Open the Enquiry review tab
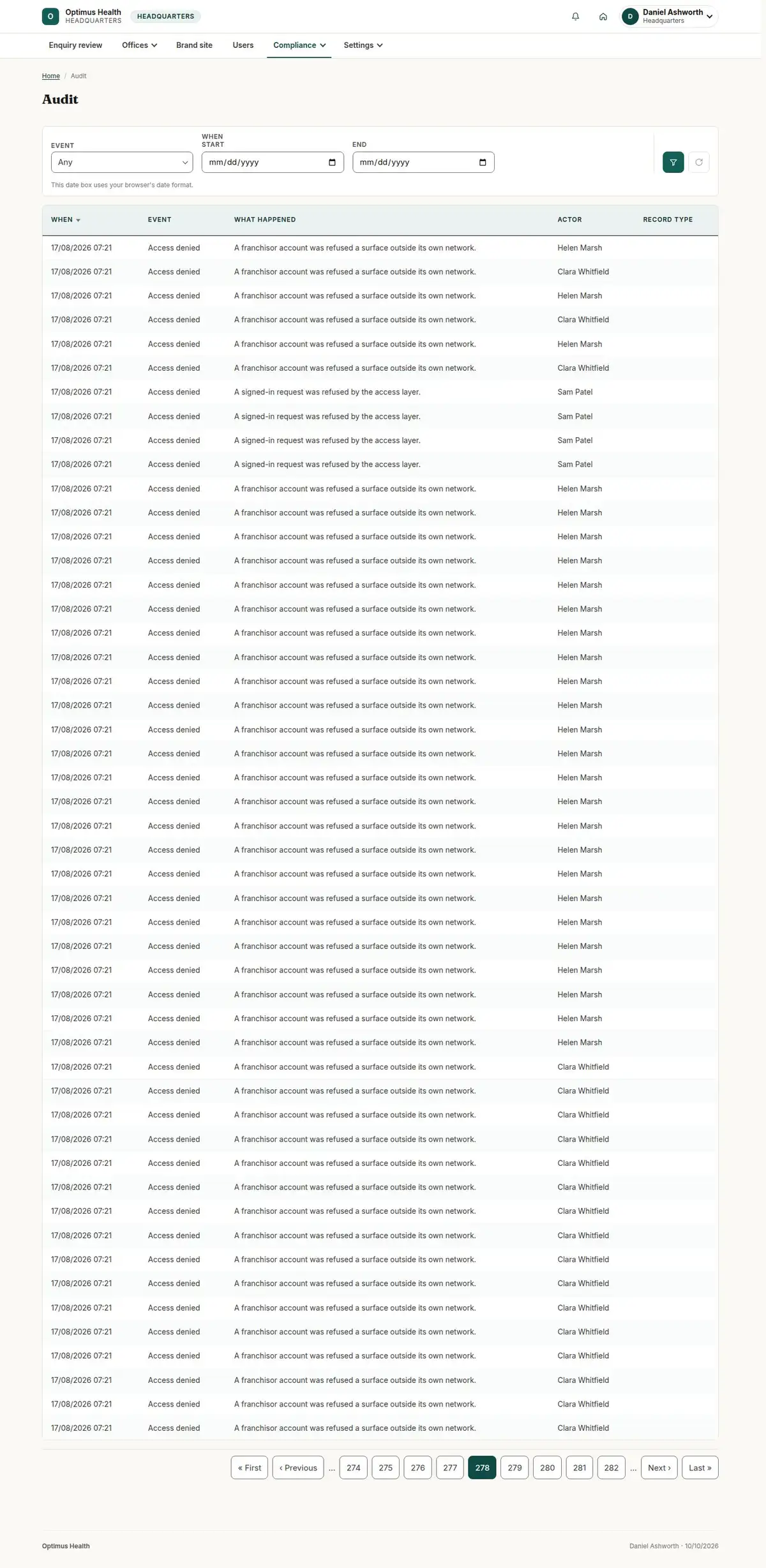 pyautogui.click(x=75, y=45)
